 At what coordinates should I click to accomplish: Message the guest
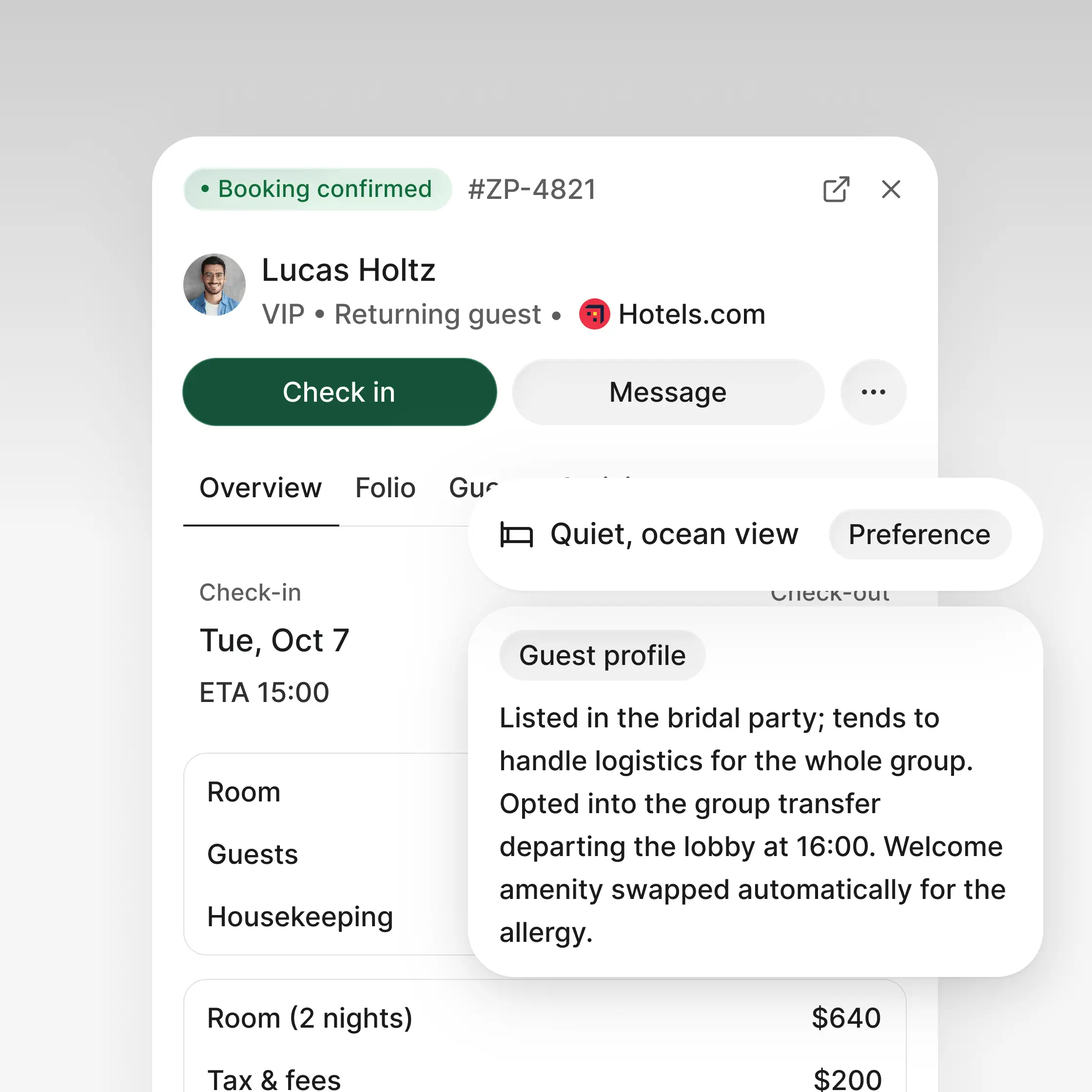(668, 391)
